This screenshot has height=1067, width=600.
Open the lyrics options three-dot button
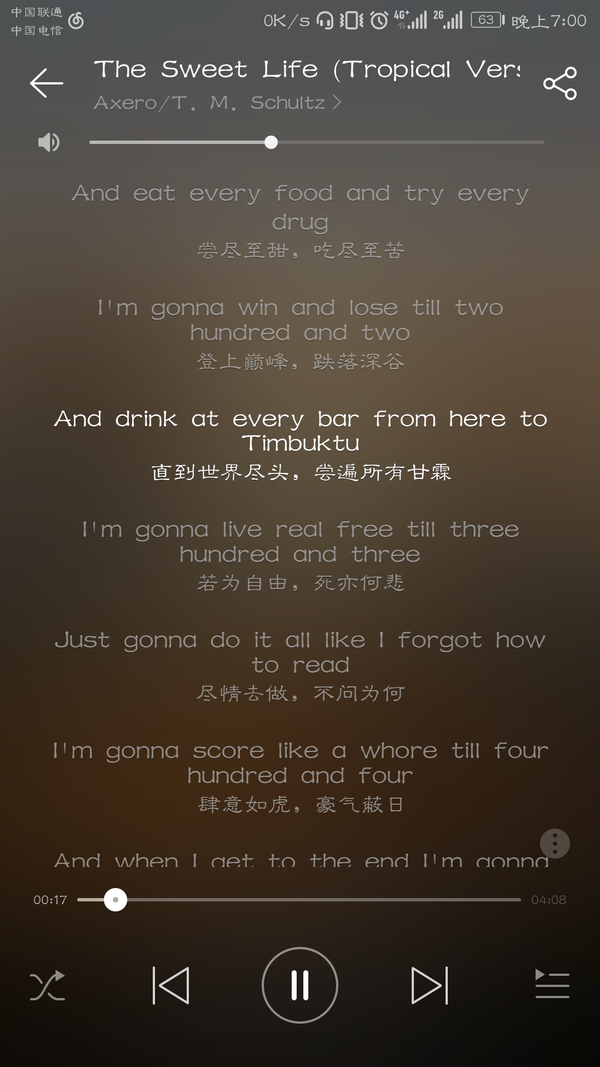point(555,843)
